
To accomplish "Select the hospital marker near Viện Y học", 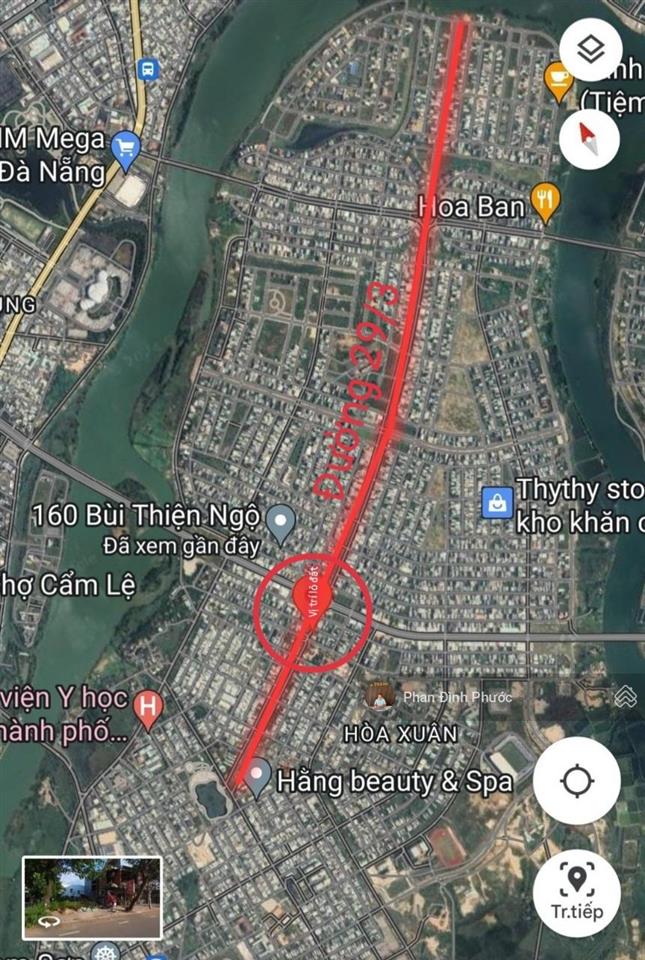I will pos(148,708).
